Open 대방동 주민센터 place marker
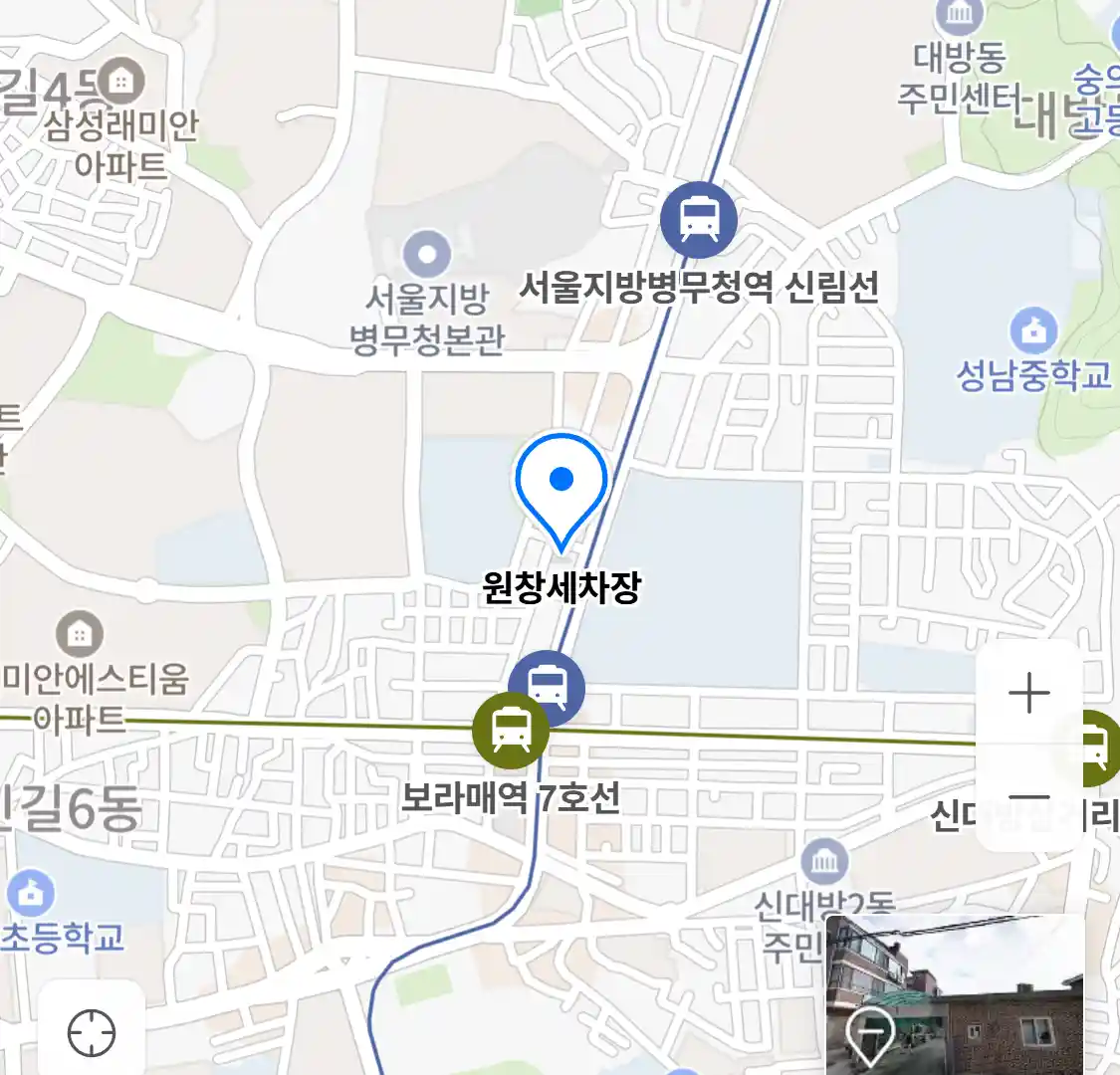This screenshot has width=1120, height=1075. (960, 14)
